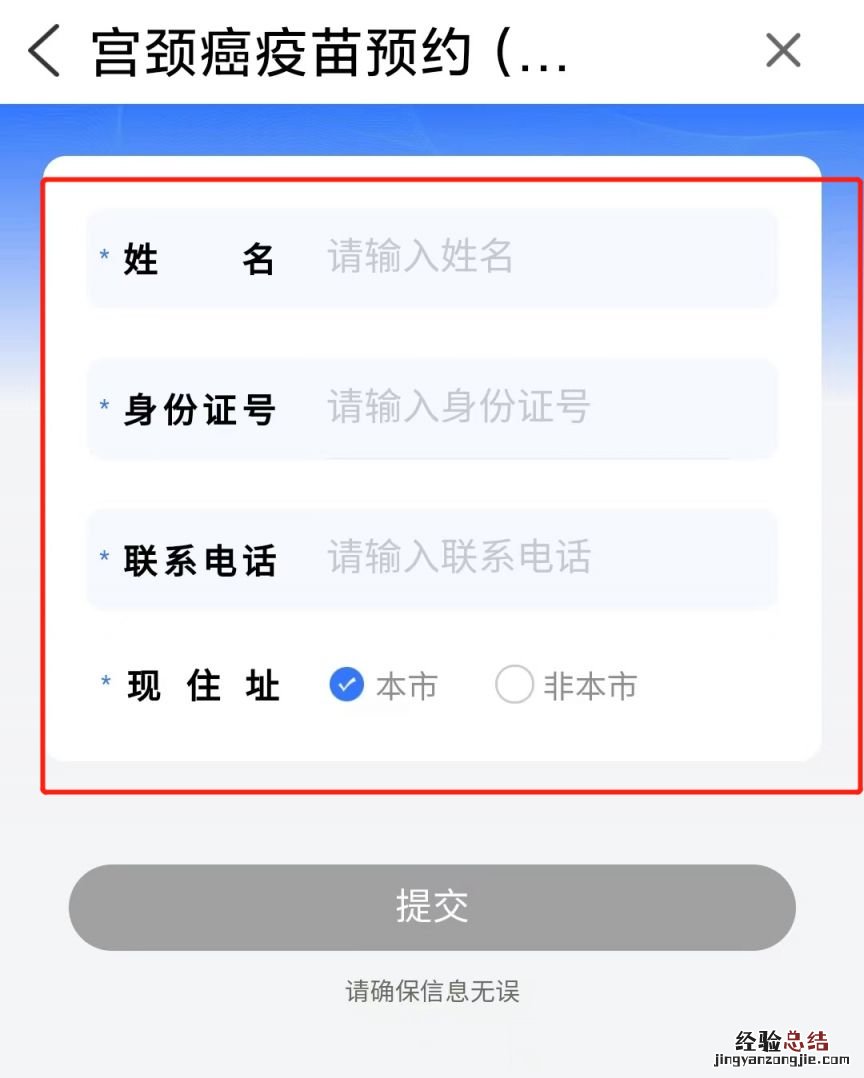Go back using the top-left arrow
Viewport: 864px width, 1078px height.
pos(44,52)
